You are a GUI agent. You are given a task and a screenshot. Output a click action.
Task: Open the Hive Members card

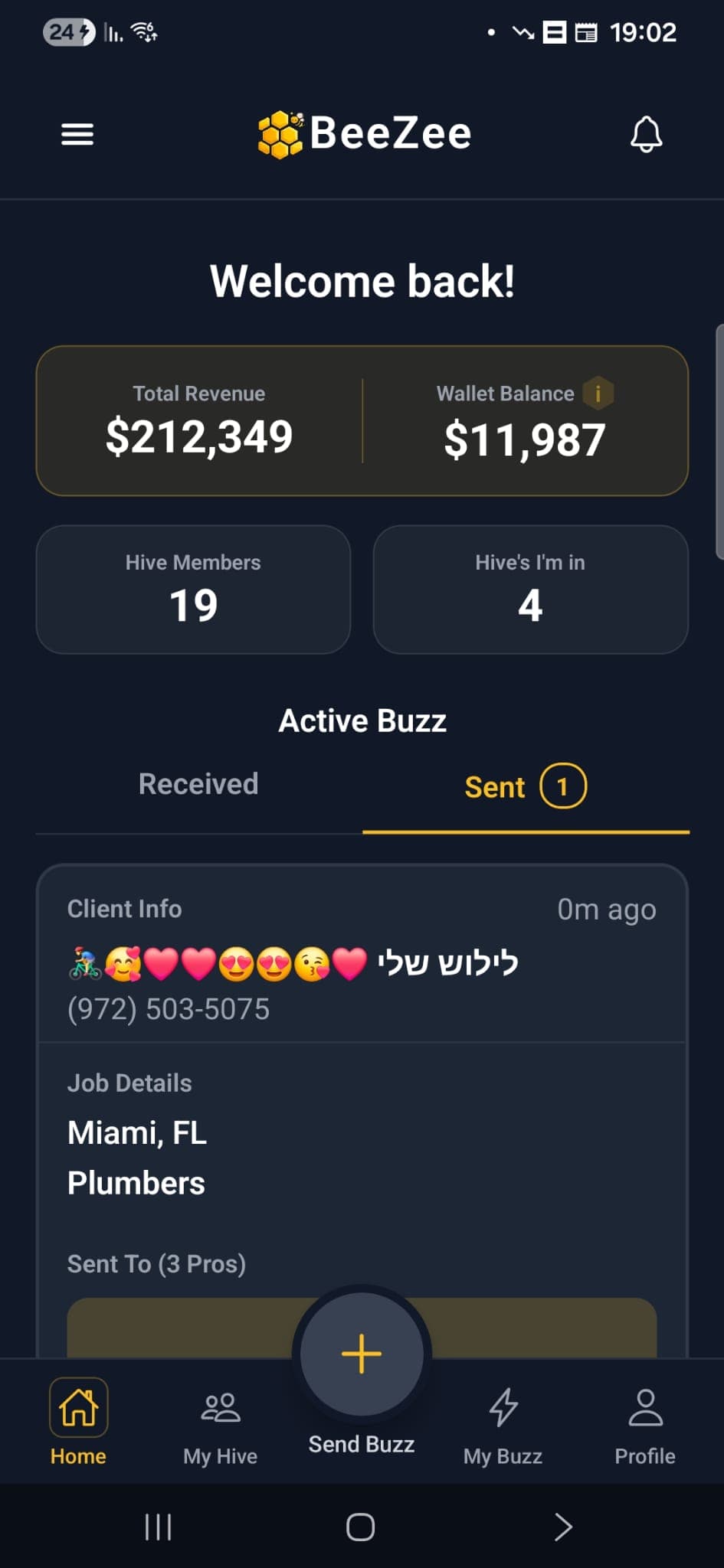(x=193, y=589)
